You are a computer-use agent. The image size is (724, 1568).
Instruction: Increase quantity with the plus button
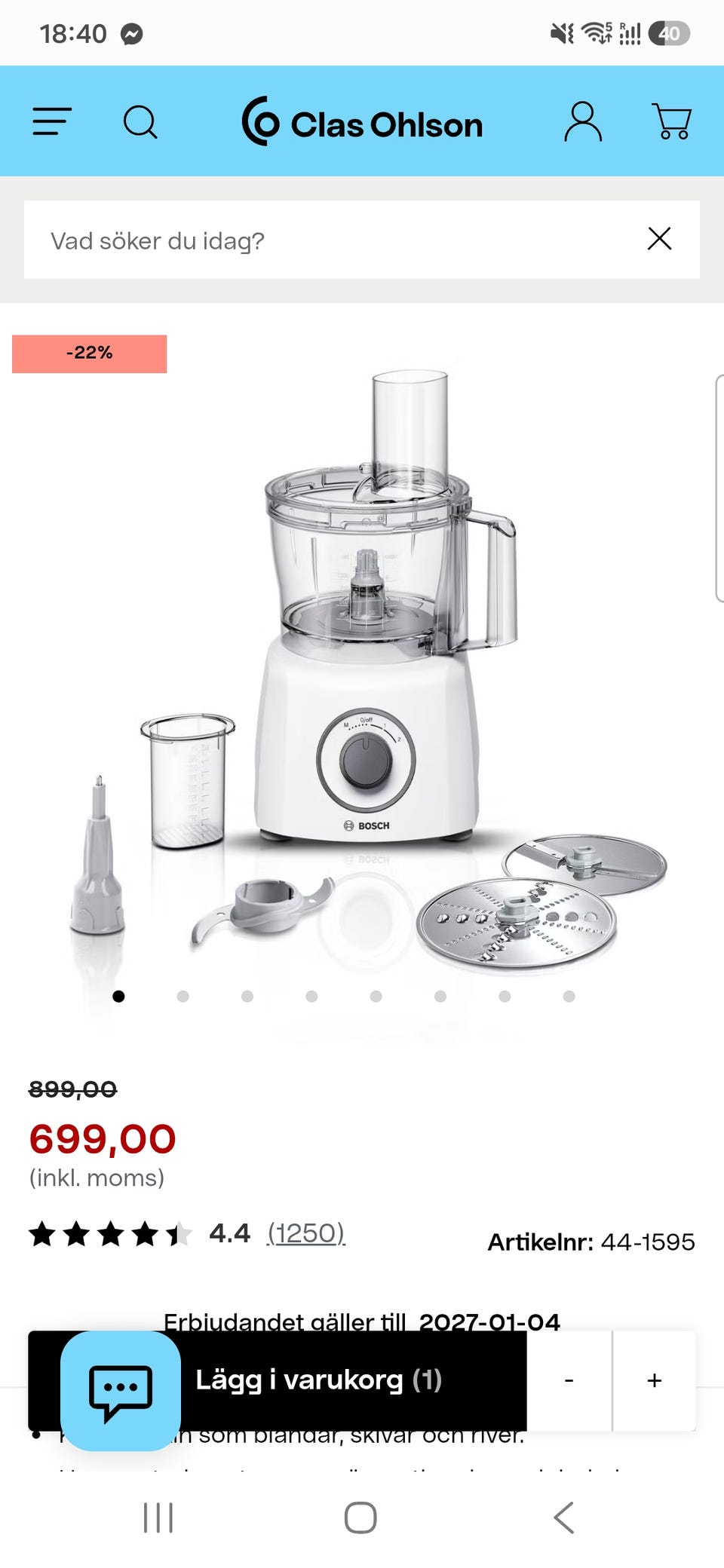655,1380
